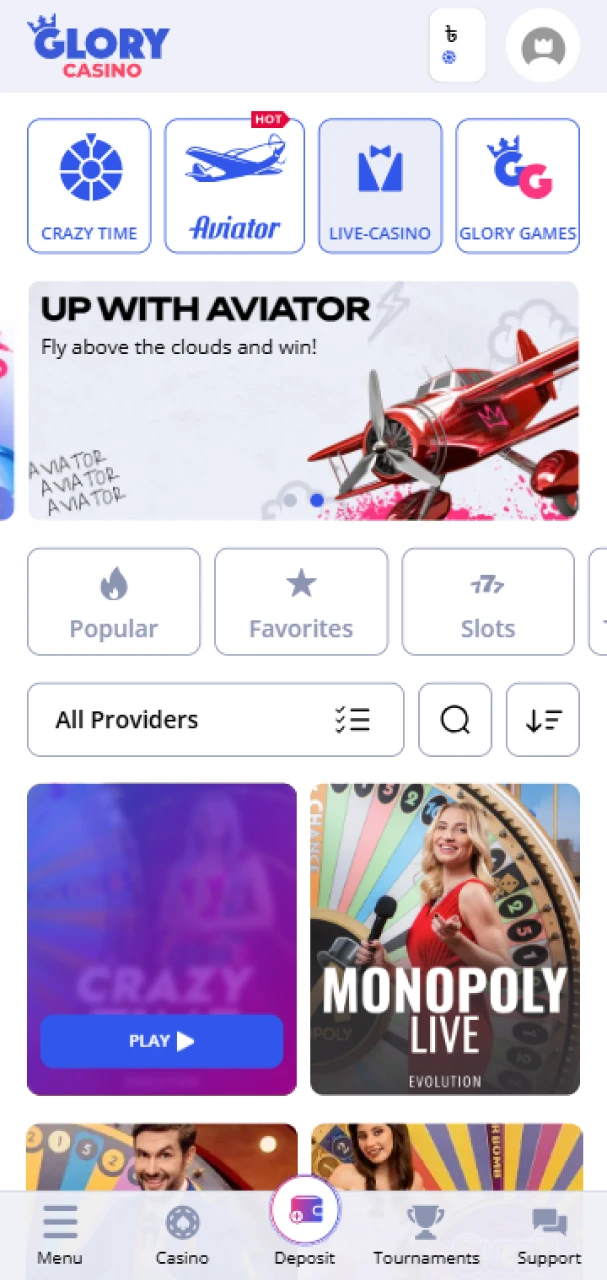The image size is (607, 1280).
Task: Open the Menu drawer
Action: pos(60,1236)
